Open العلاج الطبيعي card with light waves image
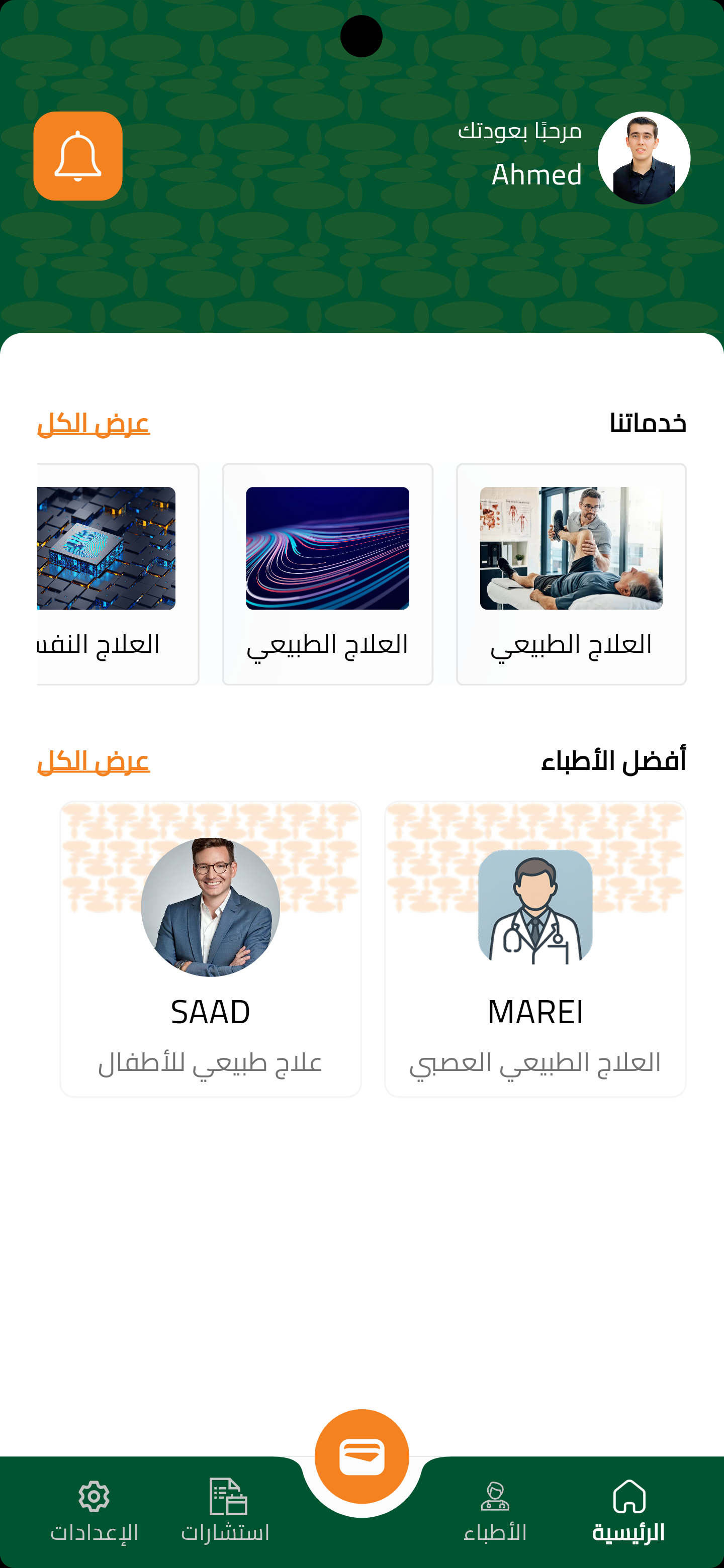The height and width of the screenshot is (1568, 724). tap(328, 573)
